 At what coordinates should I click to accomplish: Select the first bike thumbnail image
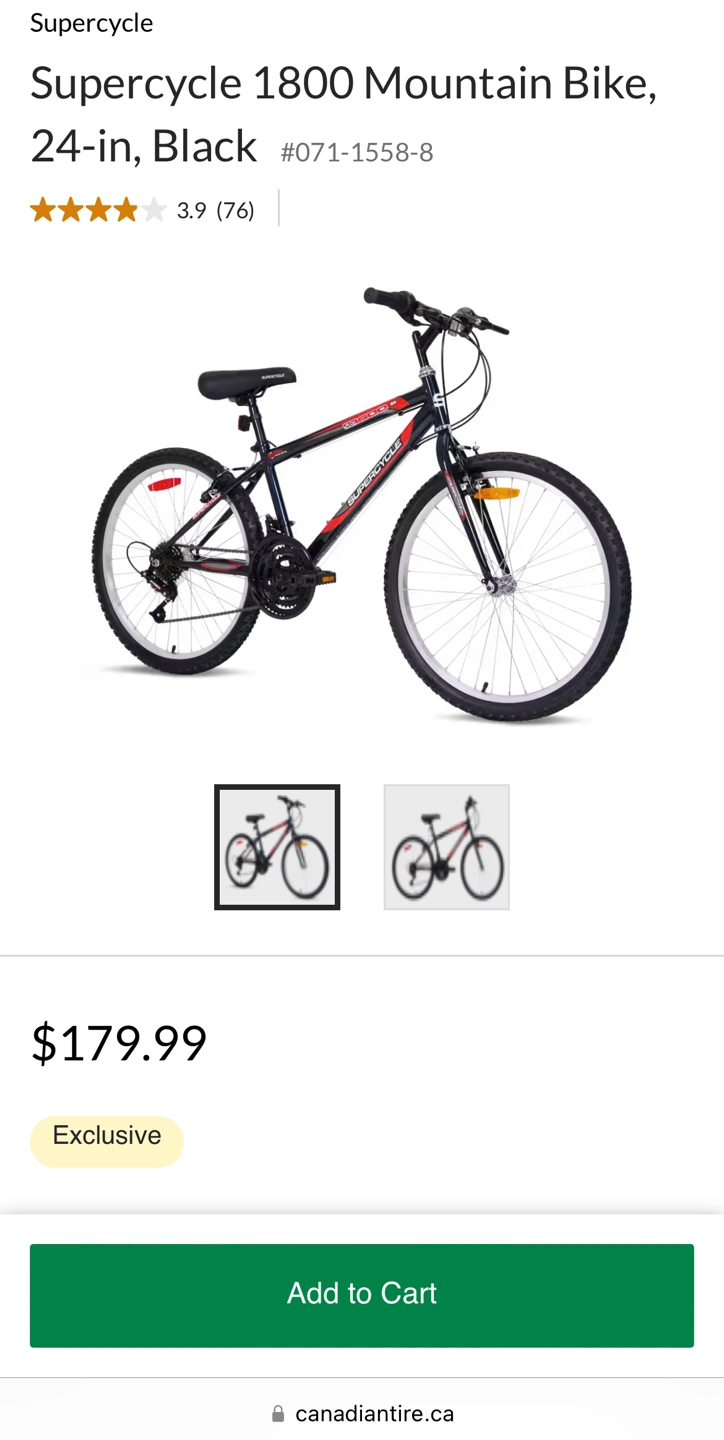pyautogui.click(x=277, y=847)
